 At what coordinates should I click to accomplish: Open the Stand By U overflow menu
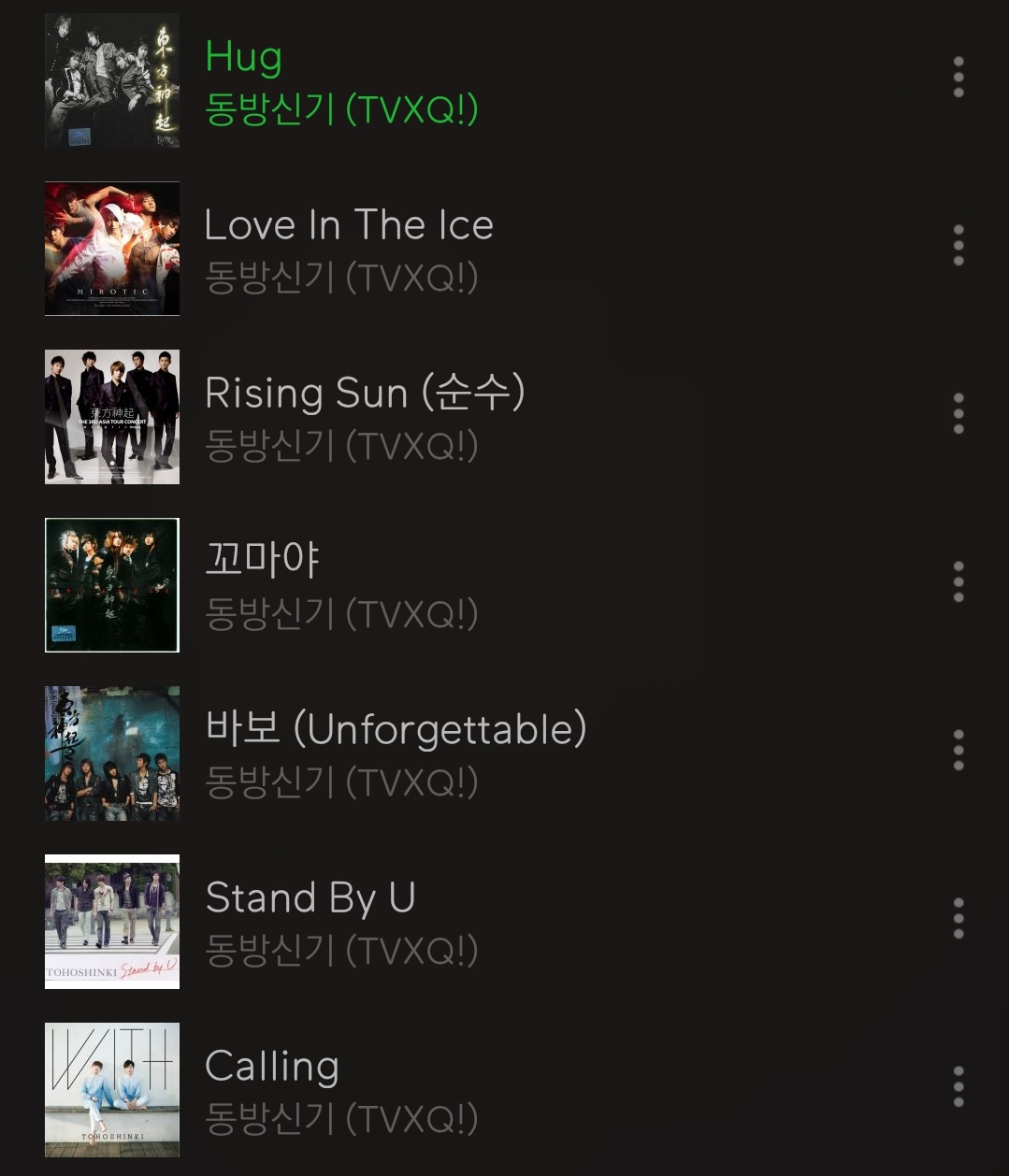pos(959,919)
